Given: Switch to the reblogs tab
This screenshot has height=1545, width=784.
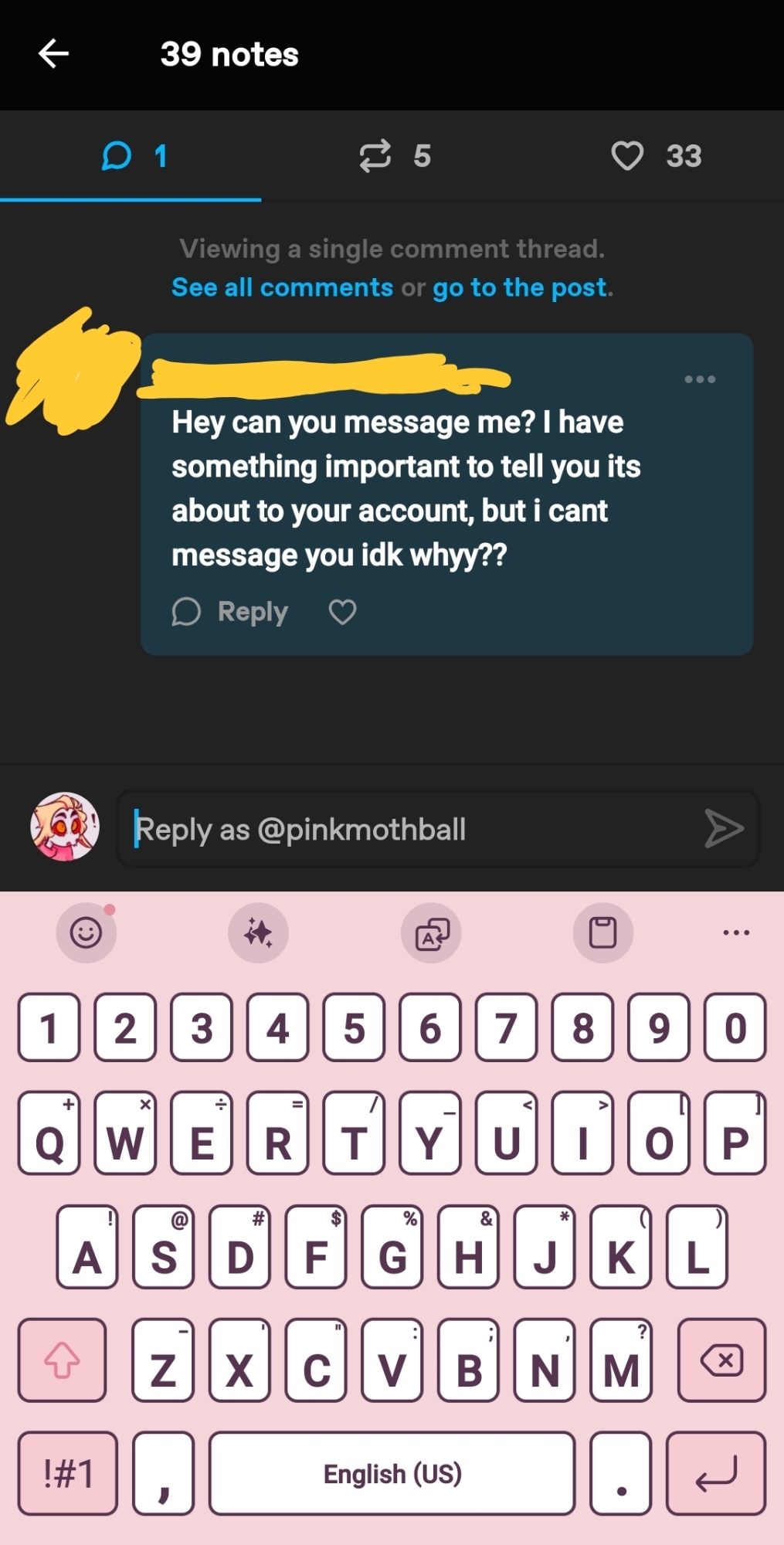Looking at the screenshot, I should coord(394,156).
